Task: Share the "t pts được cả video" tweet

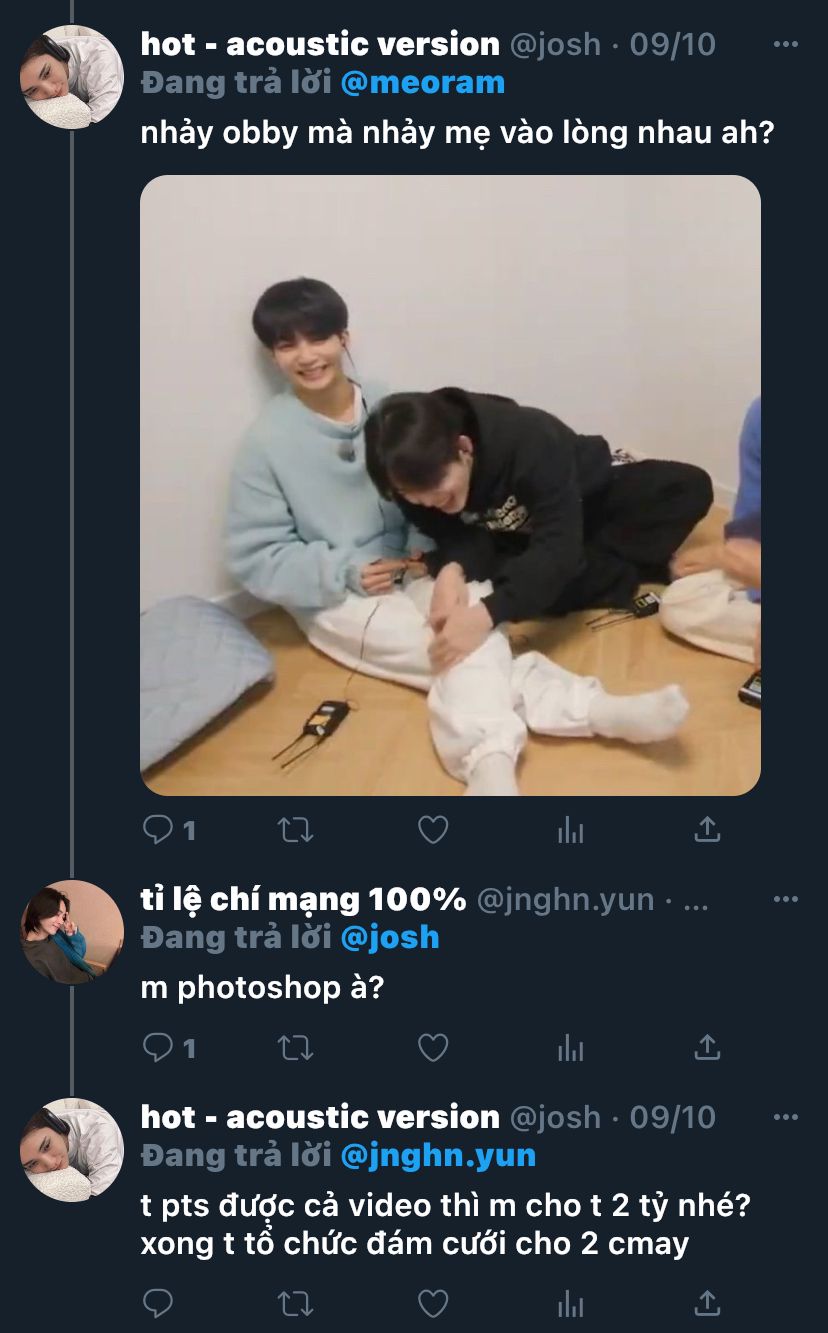Action: point(707,1303)
